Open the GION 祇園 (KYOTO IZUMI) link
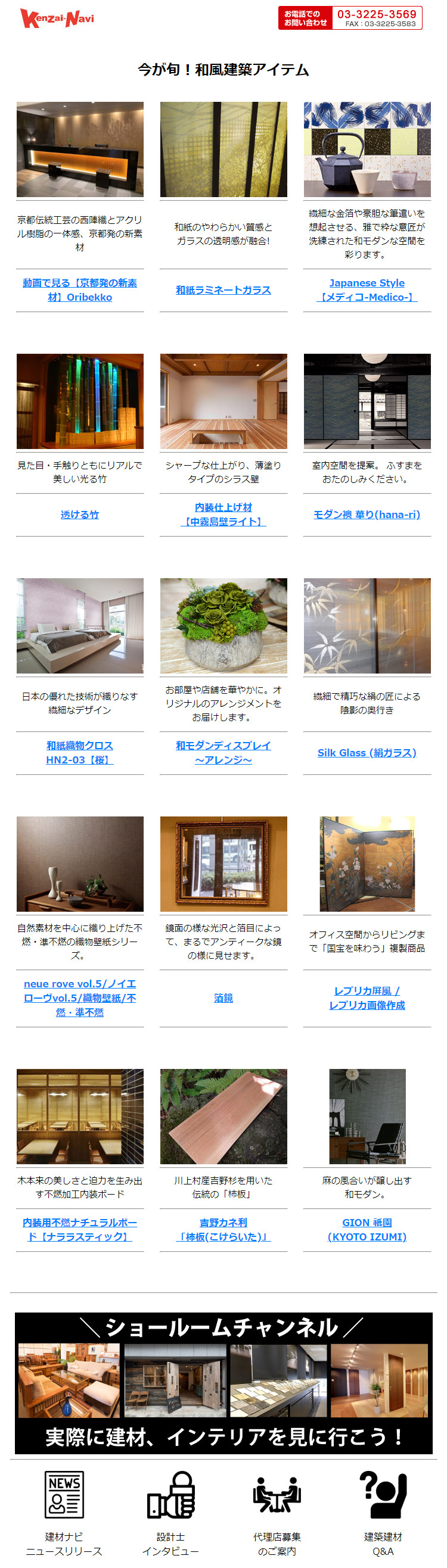Image resolution: width=447 pixels, height=1568 pixels. coord(367,1230)
